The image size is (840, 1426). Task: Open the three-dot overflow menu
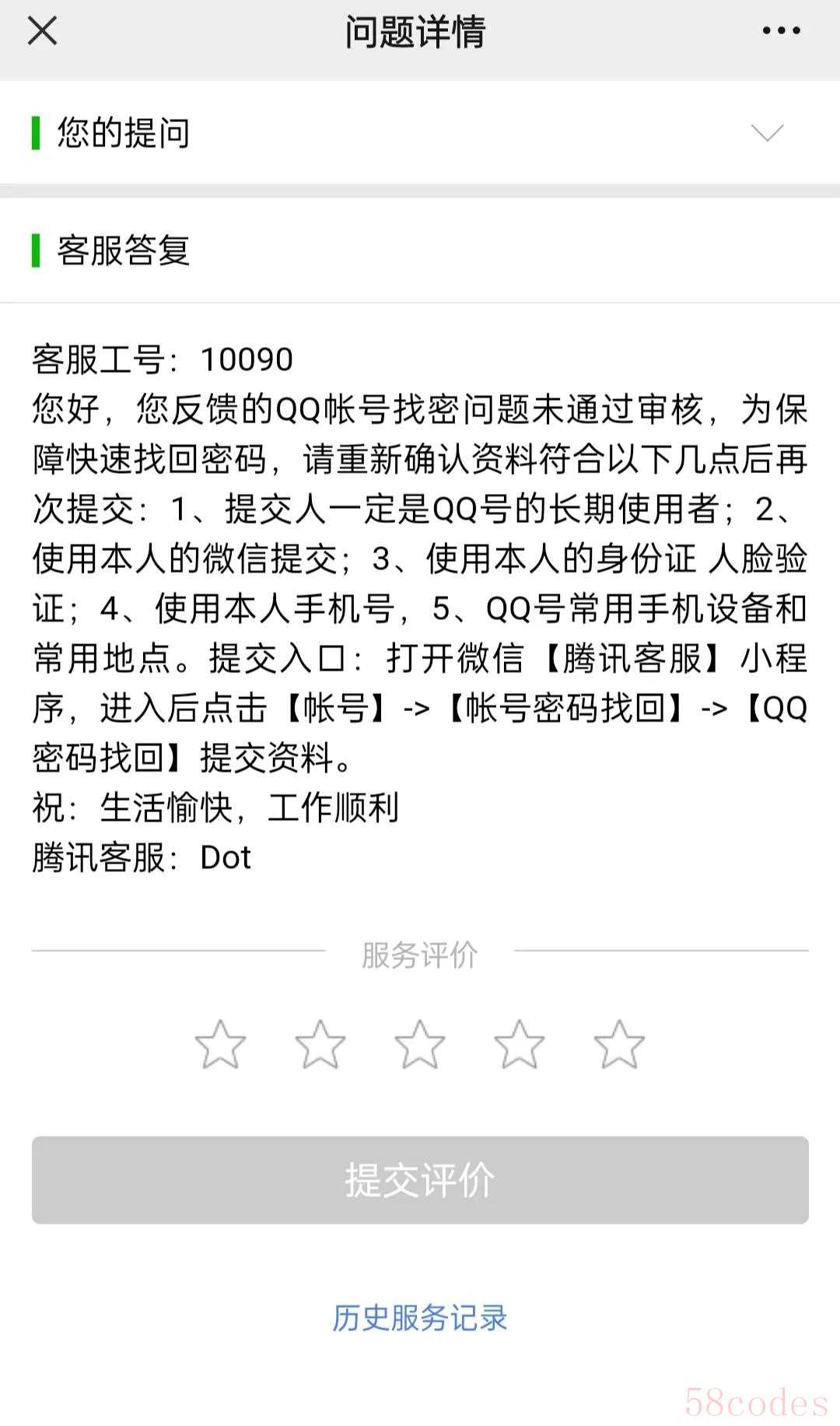(781, 31)
